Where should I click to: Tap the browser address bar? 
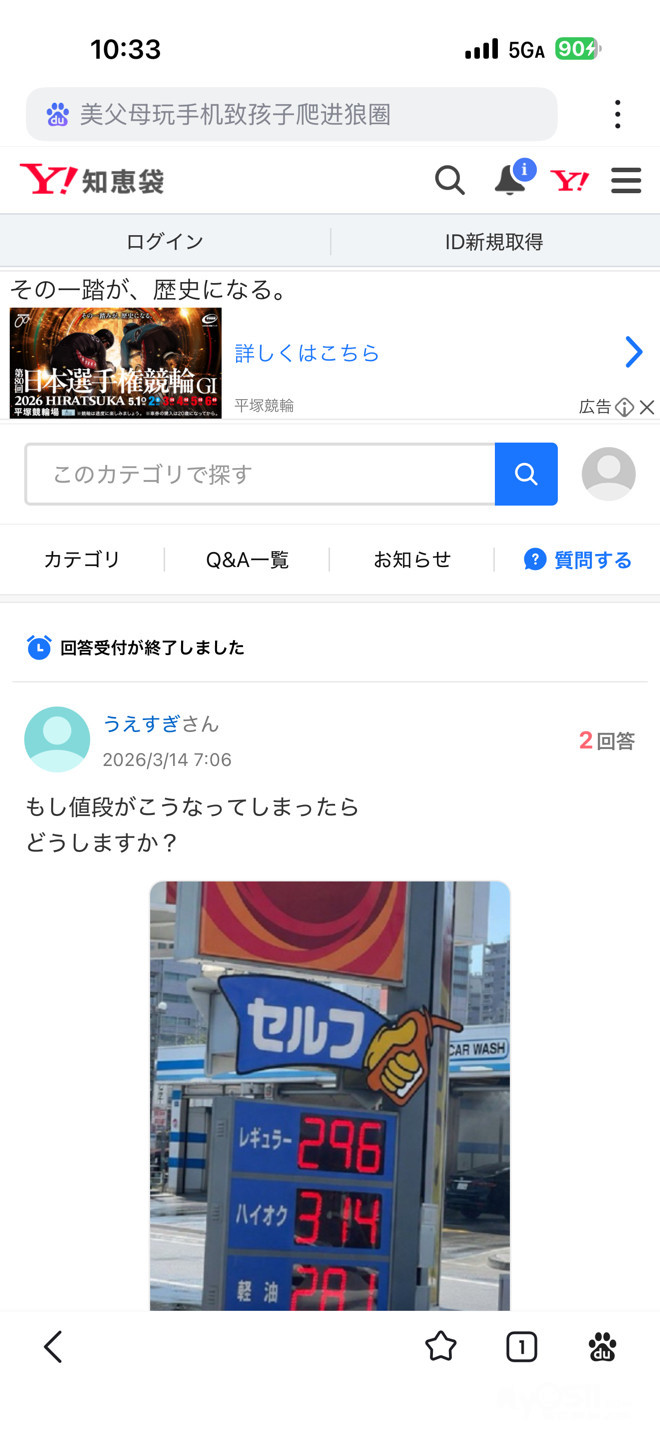(x=290, y=115)
